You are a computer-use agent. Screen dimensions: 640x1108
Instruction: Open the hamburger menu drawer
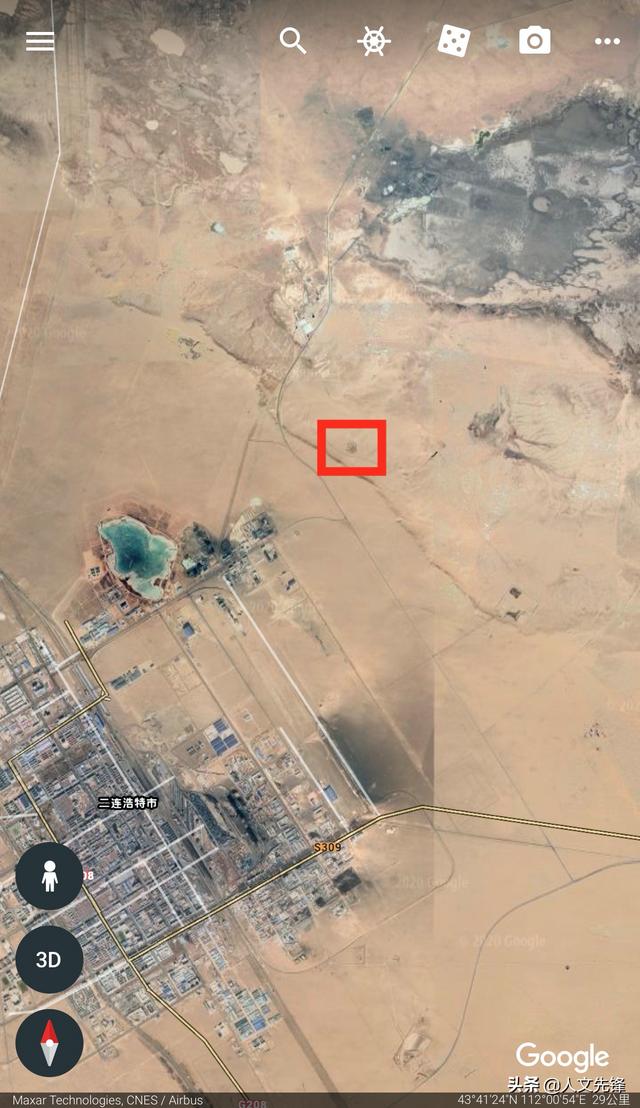pyautogui.click(x=40, y=41)
